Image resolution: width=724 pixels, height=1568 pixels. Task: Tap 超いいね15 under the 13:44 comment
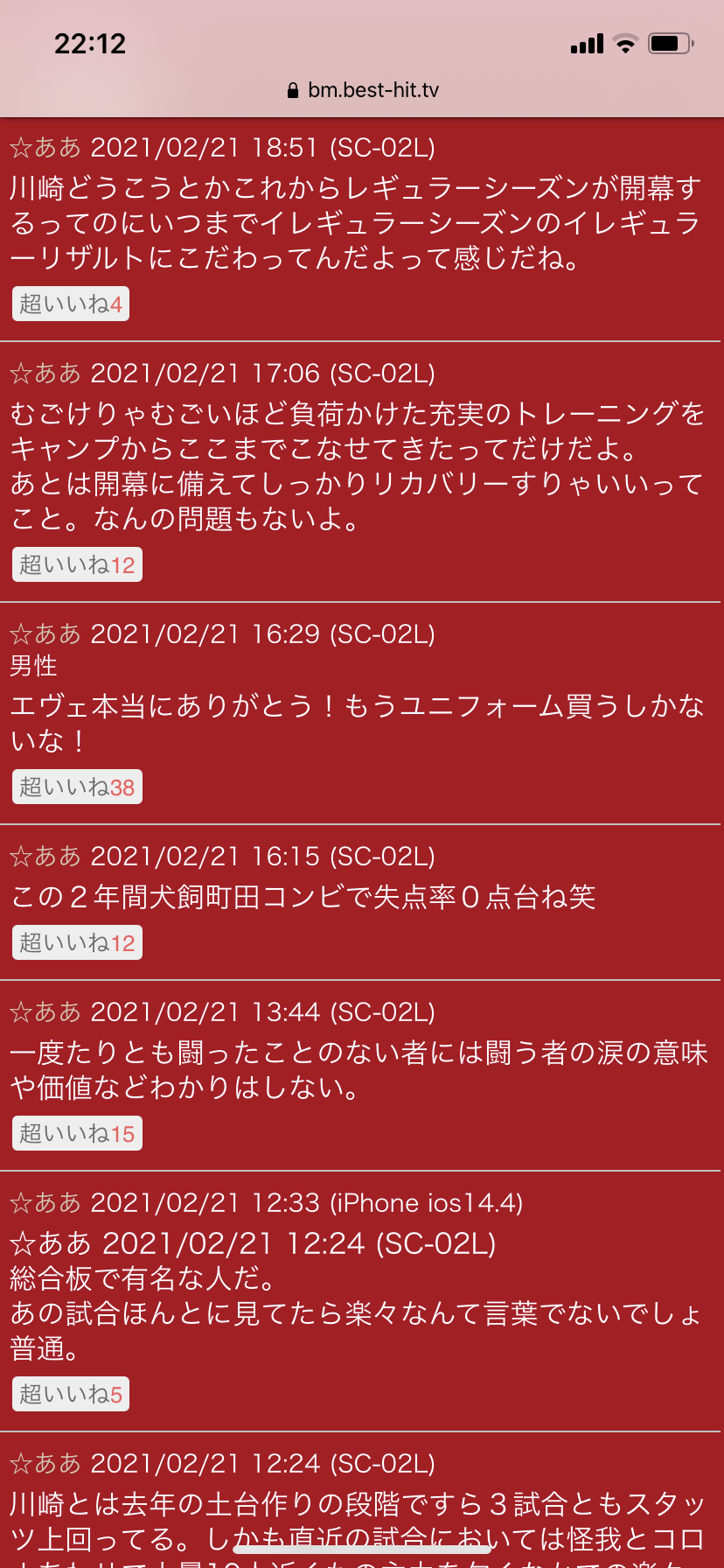77,1134
